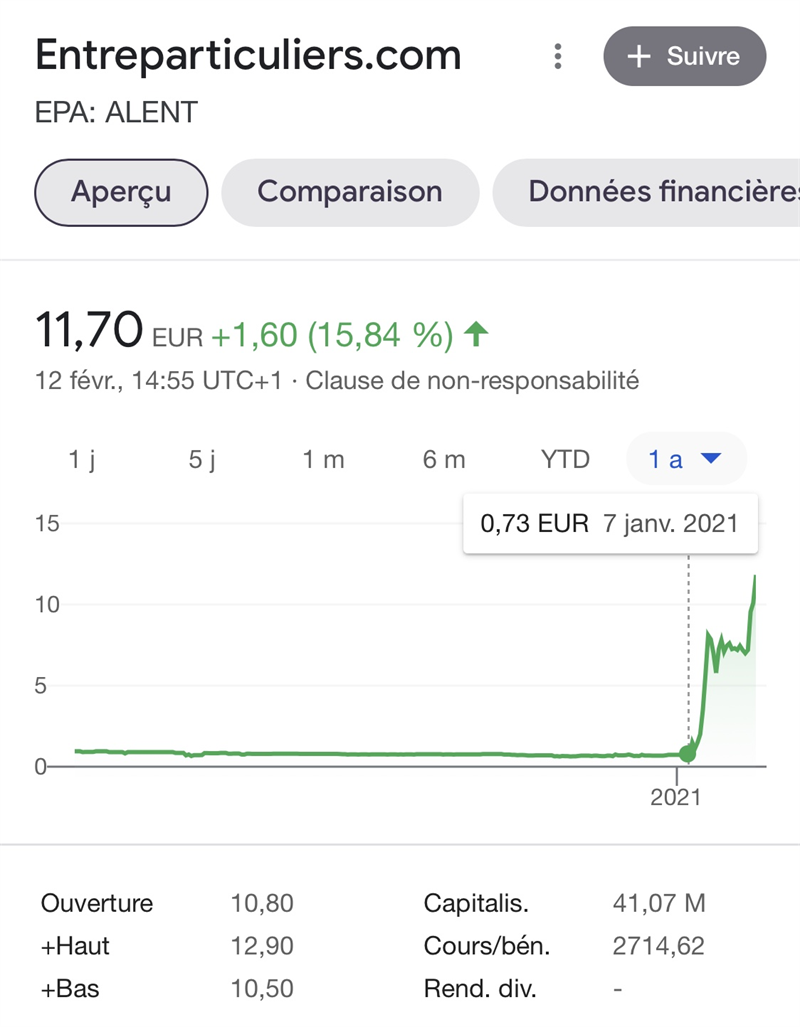Click the 7 janv. 2021 price tooltip

610,523
